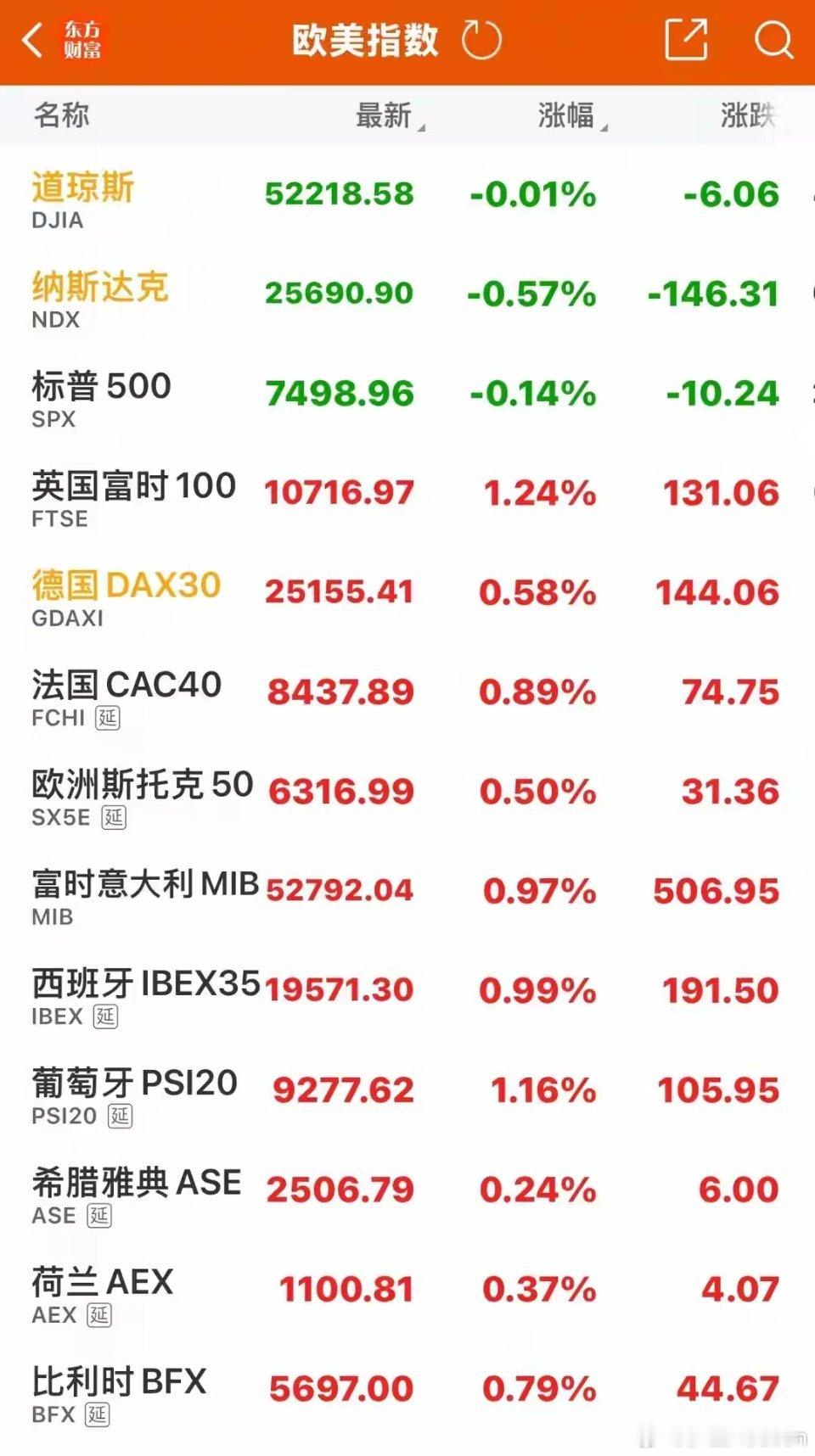The height and width of the screenshot is (1456, 815).
Task: Refresh the index quotes
Action: [x=481, y=40]
